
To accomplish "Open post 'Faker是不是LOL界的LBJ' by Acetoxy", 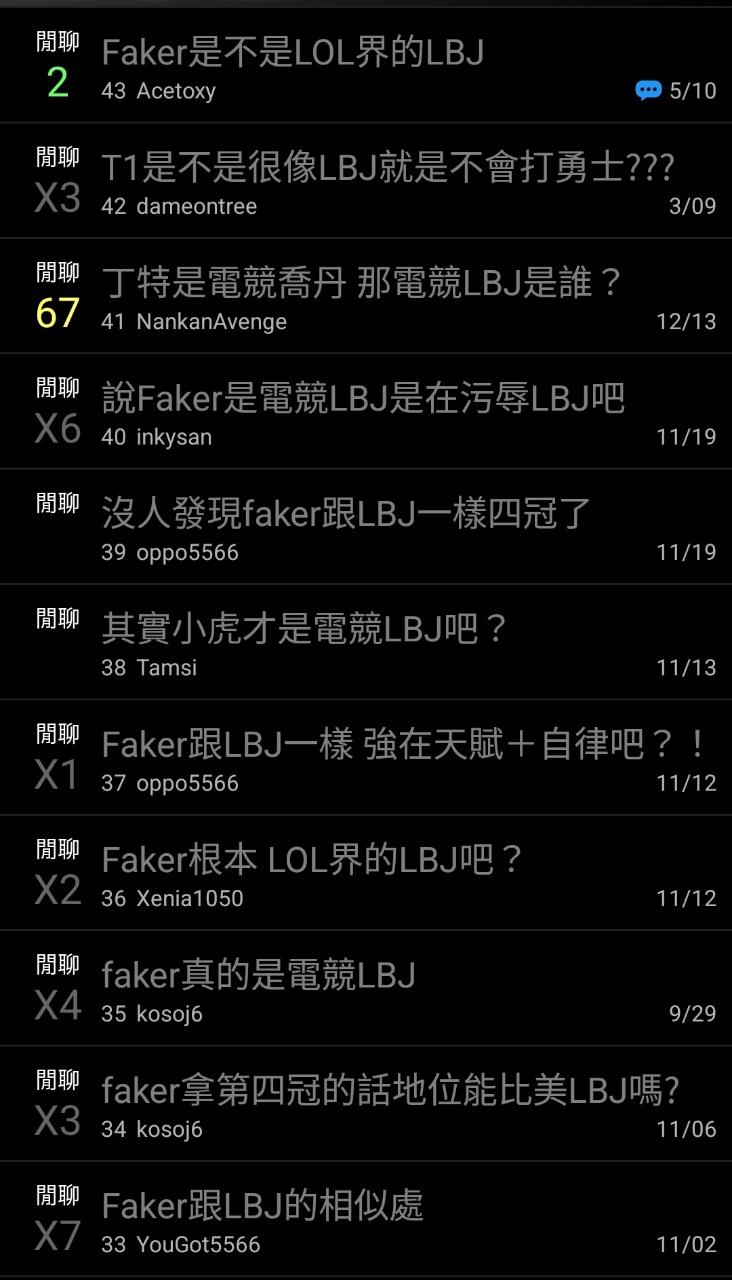I will pyautogui.click(x=293, y=52).
